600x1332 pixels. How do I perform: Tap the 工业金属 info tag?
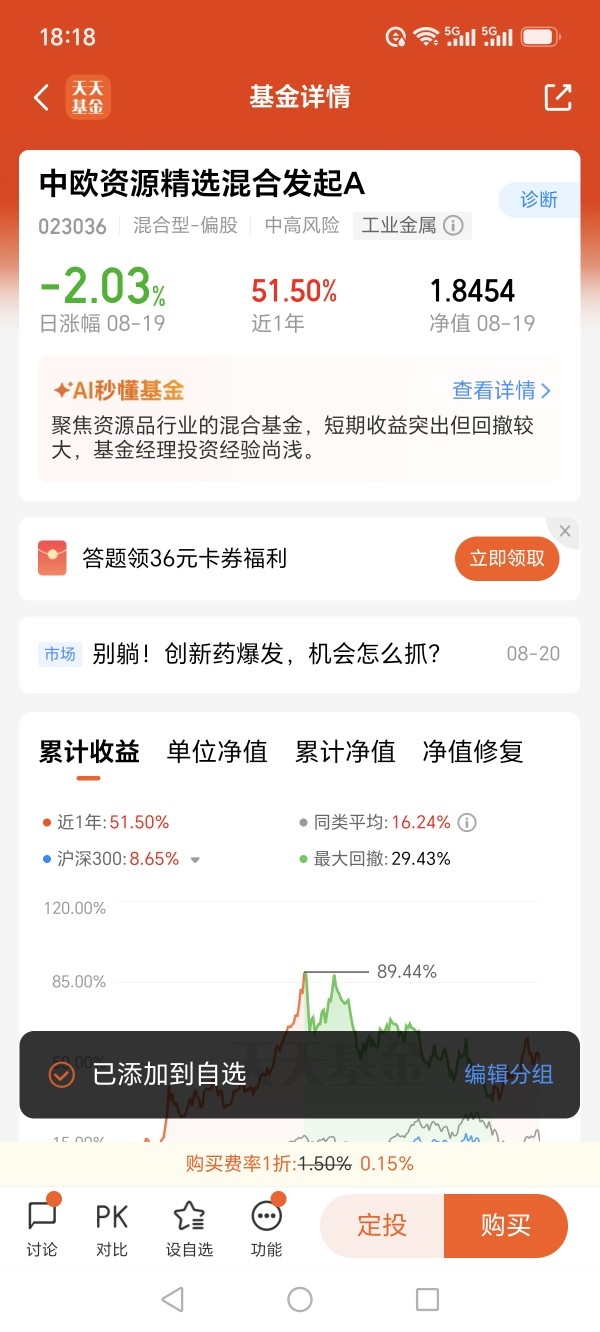(x=412, y=225)
